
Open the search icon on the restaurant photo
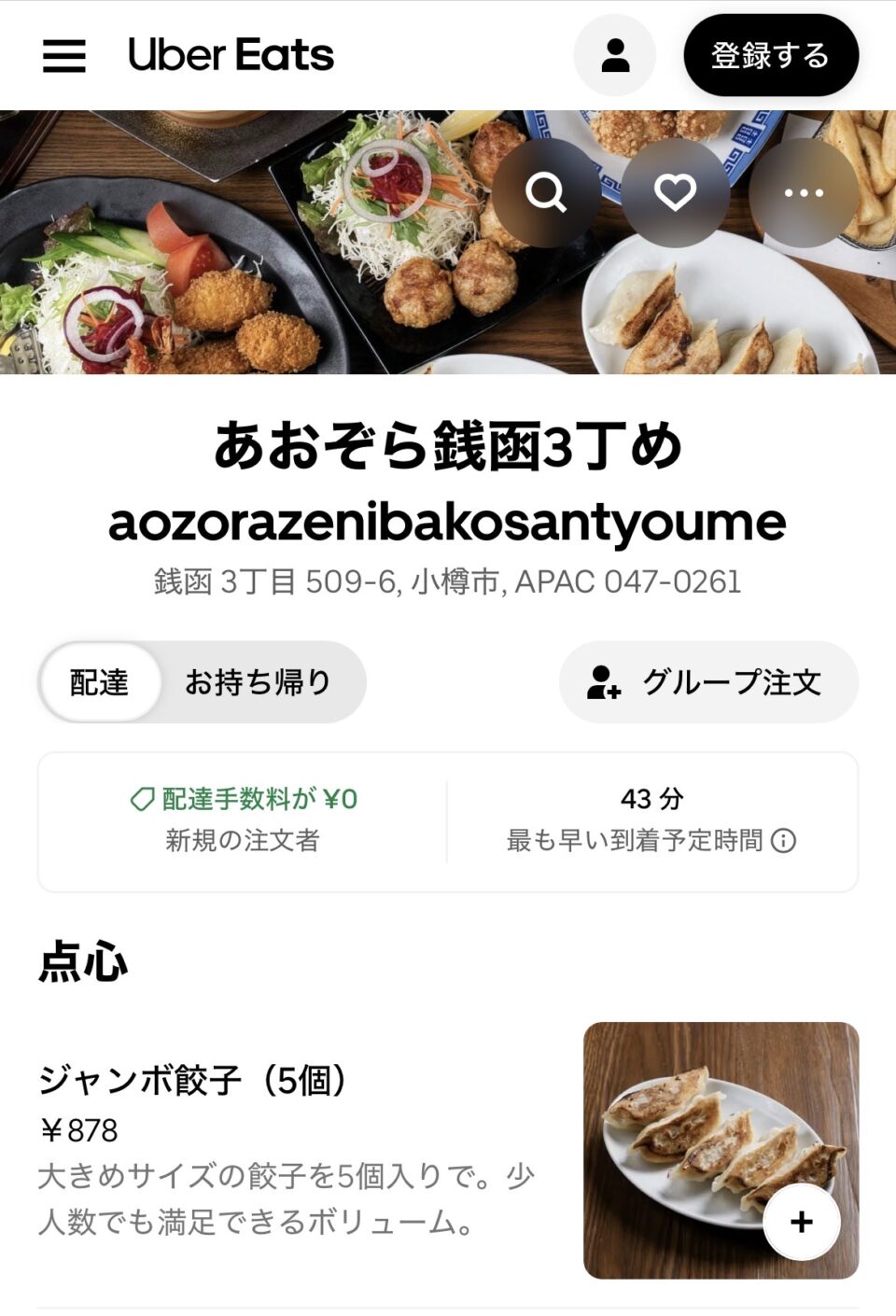(x=550, y=193)
